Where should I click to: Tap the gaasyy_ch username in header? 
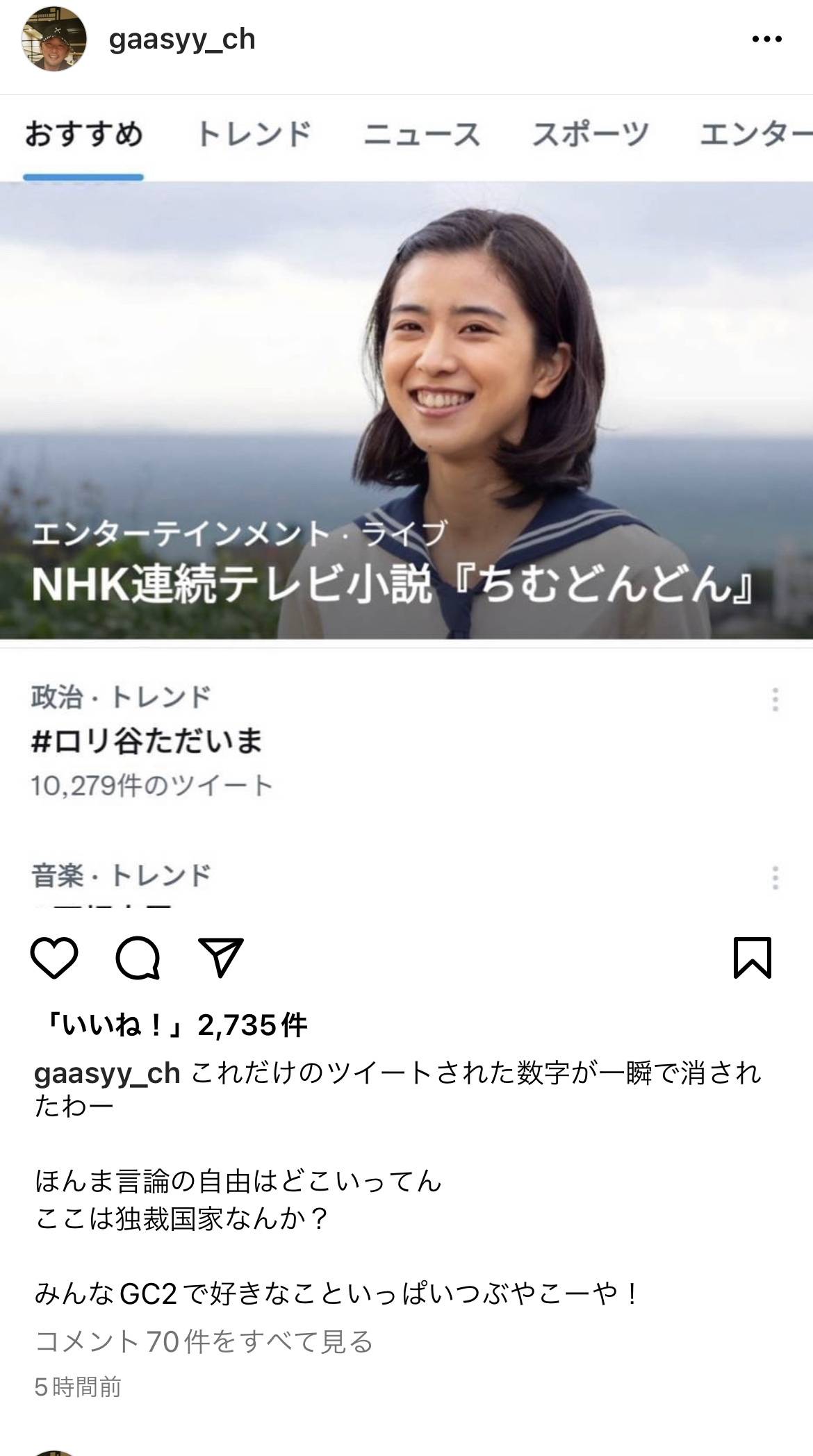point(182,40)
